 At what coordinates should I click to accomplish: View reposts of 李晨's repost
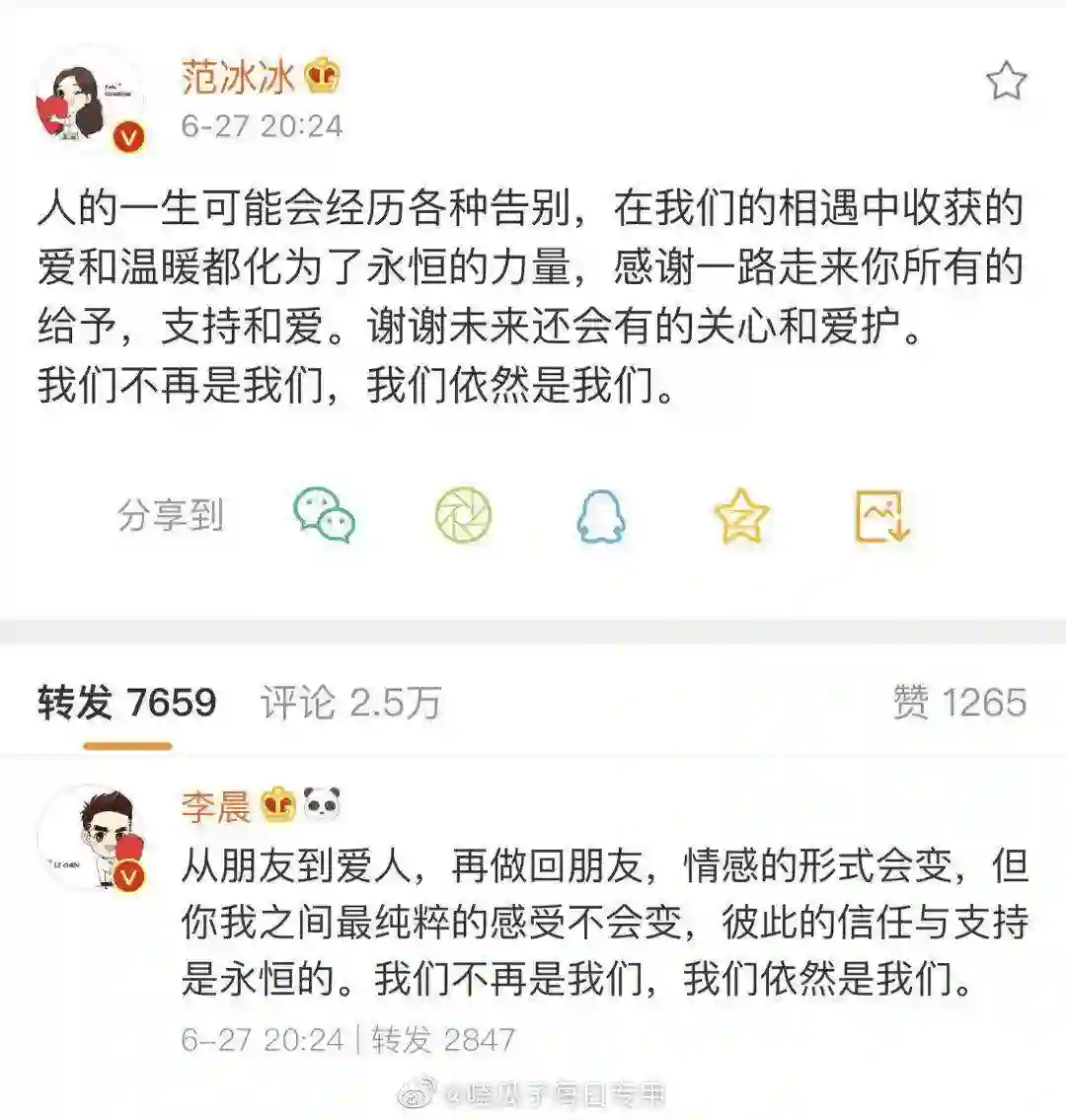coord(443,1039)
